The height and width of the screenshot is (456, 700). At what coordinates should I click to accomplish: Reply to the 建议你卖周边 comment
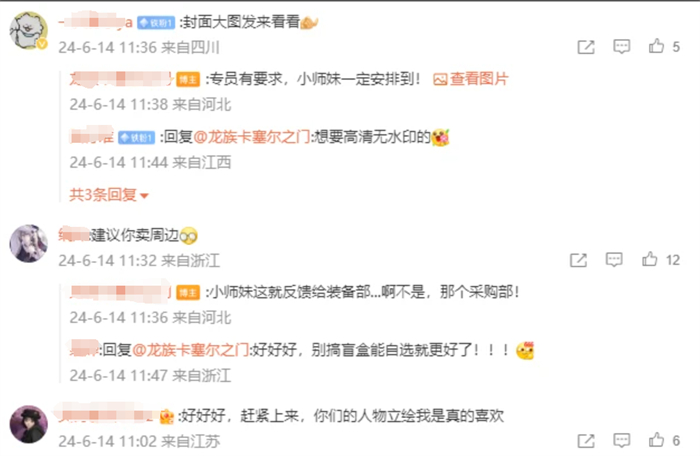point(614,260)
